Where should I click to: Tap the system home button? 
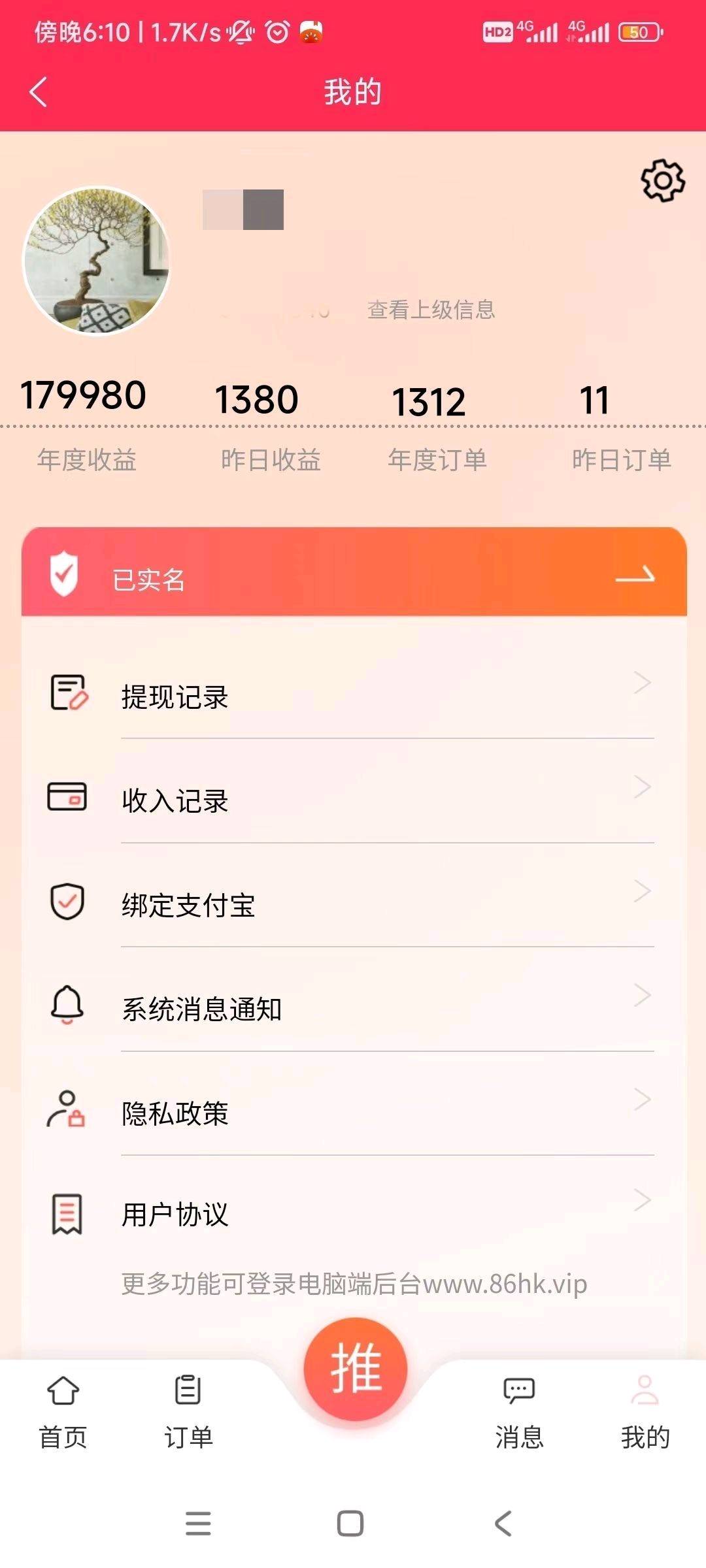point(350,1523)
